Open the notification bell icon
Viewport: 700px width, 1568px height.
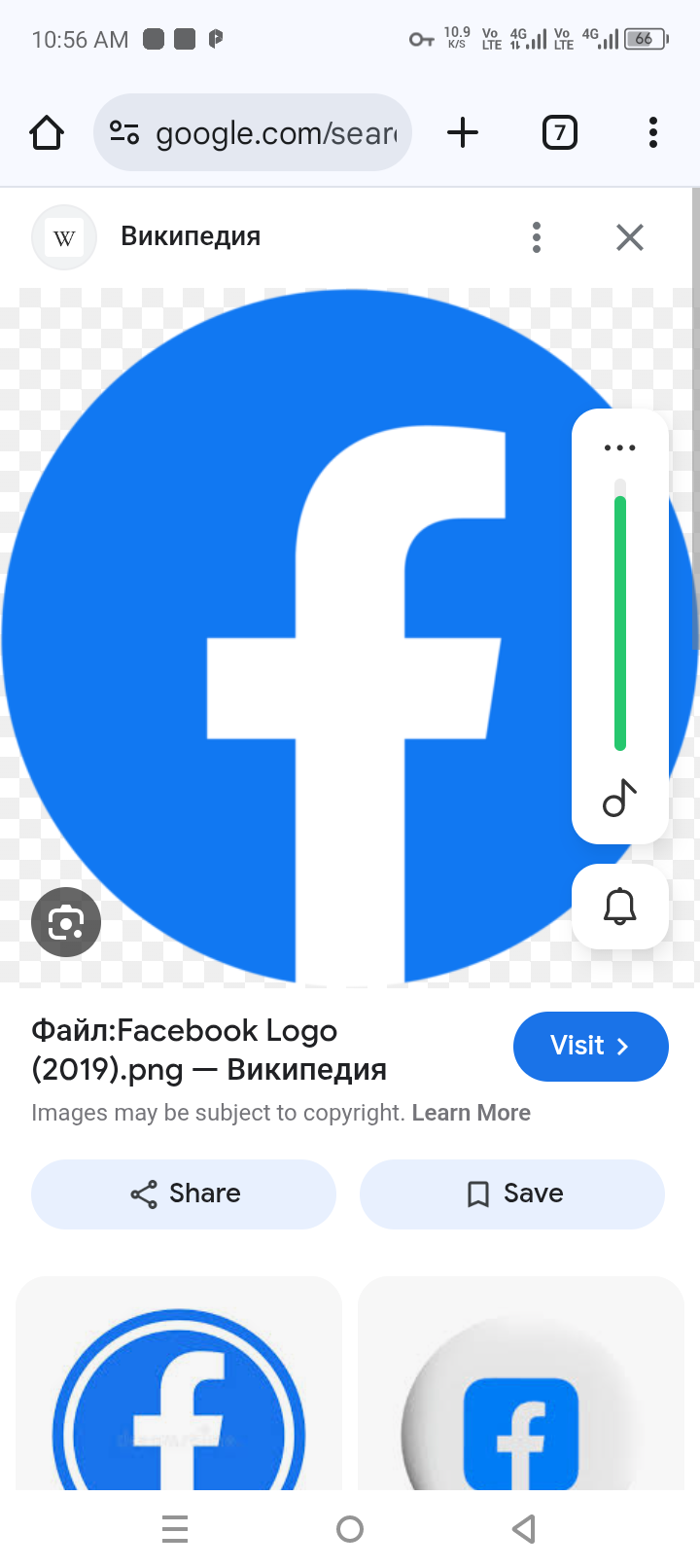click(619, 906)
